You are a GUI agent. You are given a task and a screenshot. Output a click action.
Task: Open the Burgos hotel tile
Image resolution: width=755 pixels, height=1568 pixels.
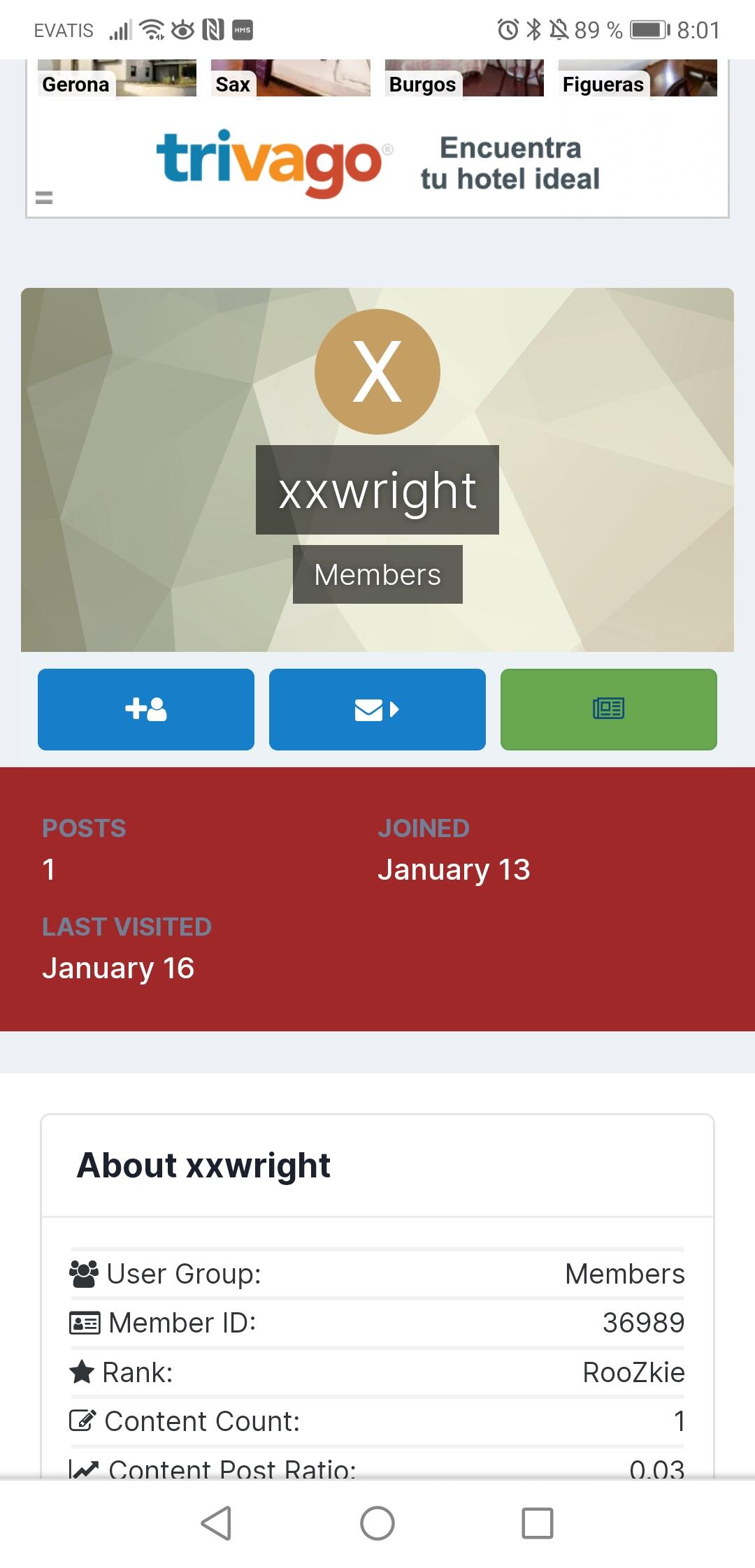tap(464, 79)
